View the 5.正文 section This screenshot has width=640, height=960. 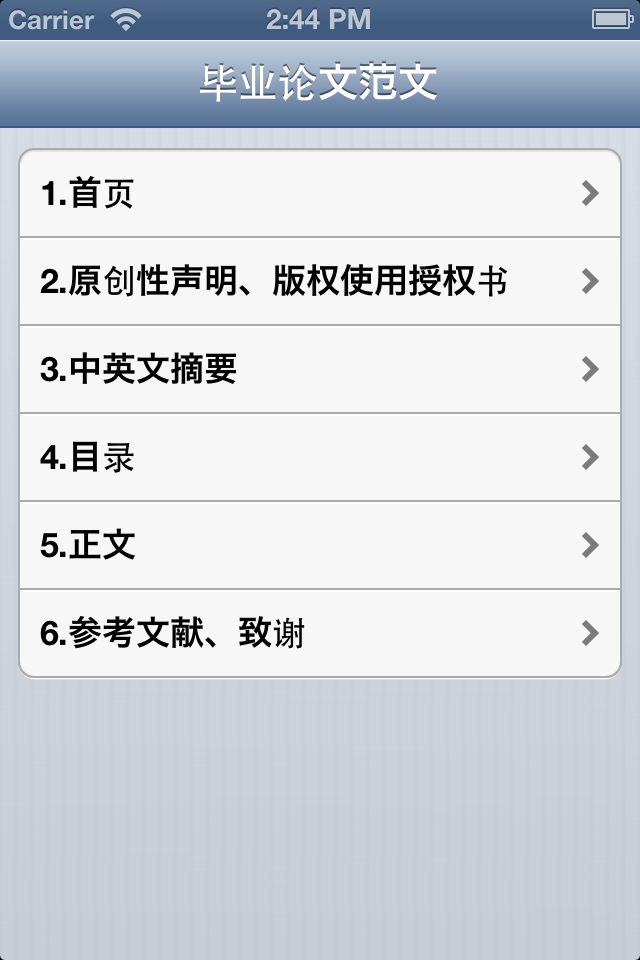point(320,545)
